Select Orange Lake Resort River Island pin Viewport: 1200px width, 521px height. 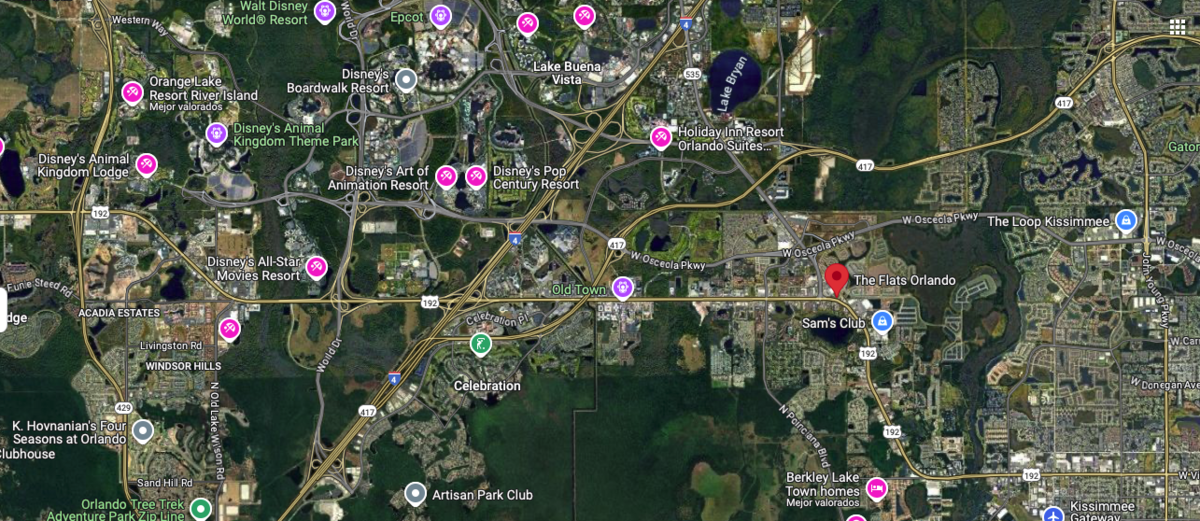tap(132, 93)
